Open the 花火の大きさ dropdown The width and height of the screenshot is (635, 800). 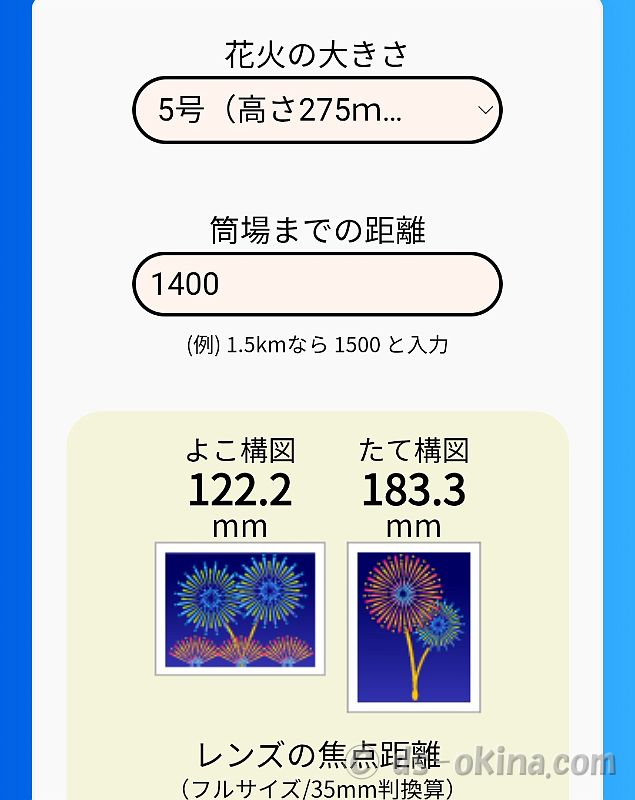317,110
